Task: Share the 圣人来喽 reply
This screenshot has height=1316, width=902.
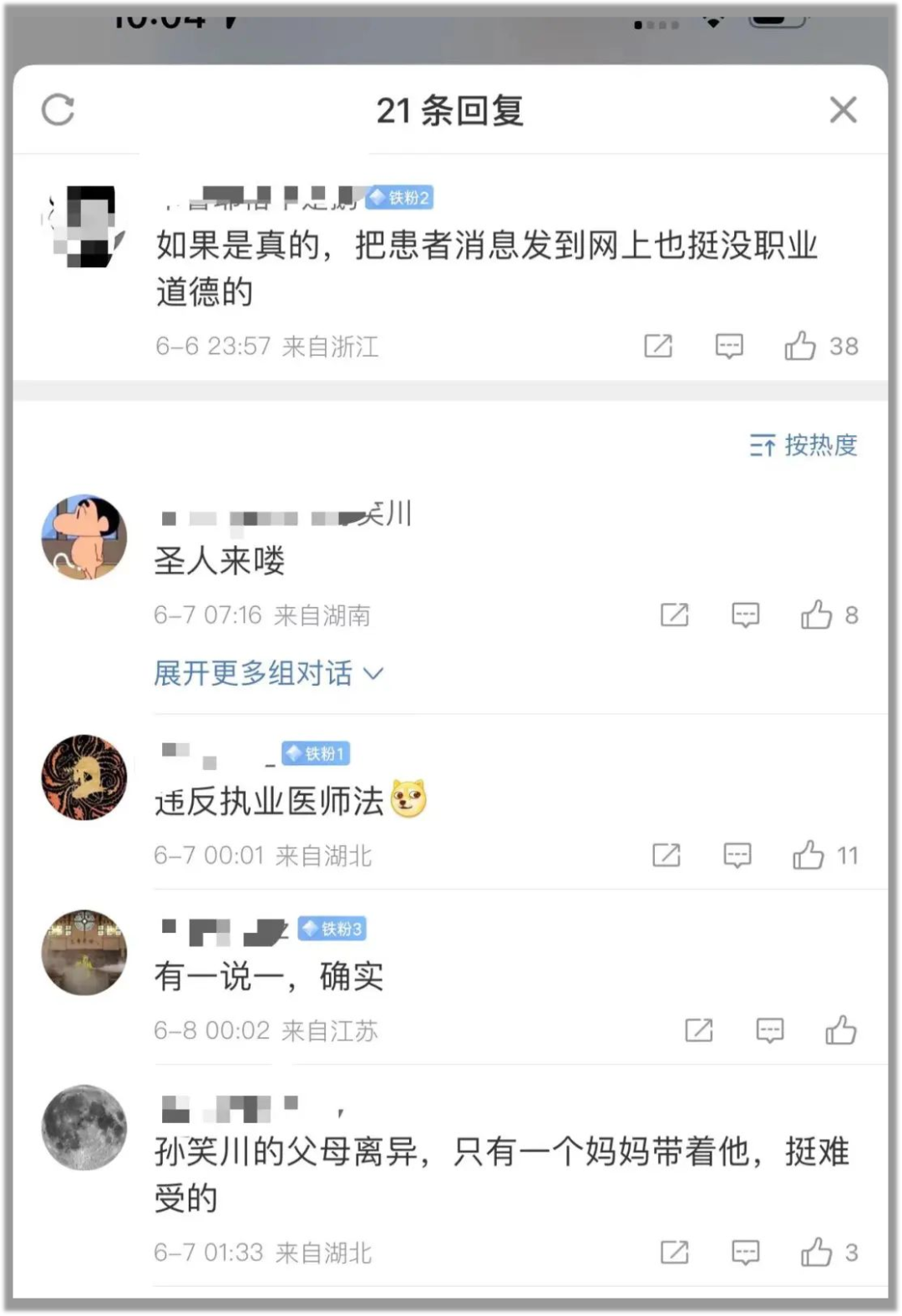Action: (x=675, y=615)
